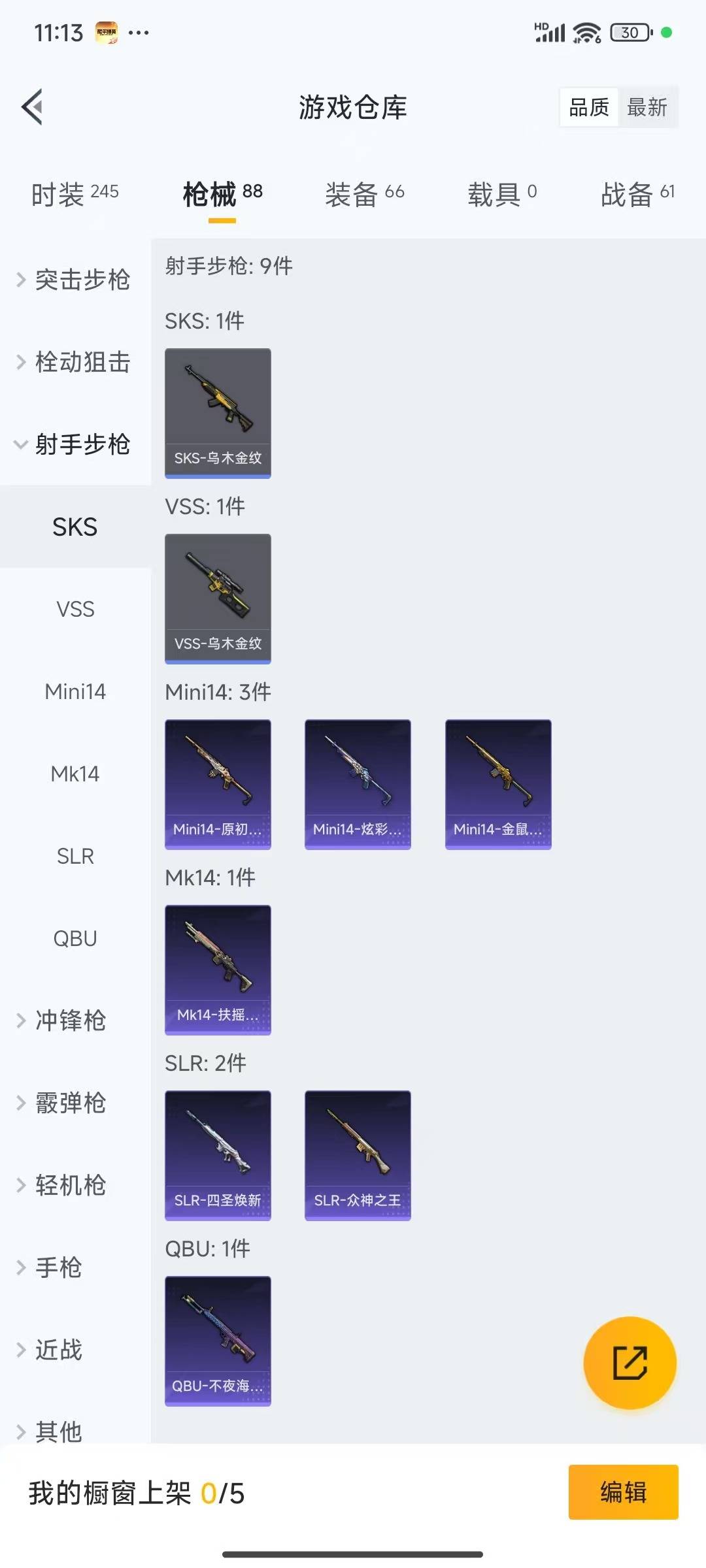706x1568 pixels.
Task: Expand the 冲锋枪 category
Action: [69, 1021]
